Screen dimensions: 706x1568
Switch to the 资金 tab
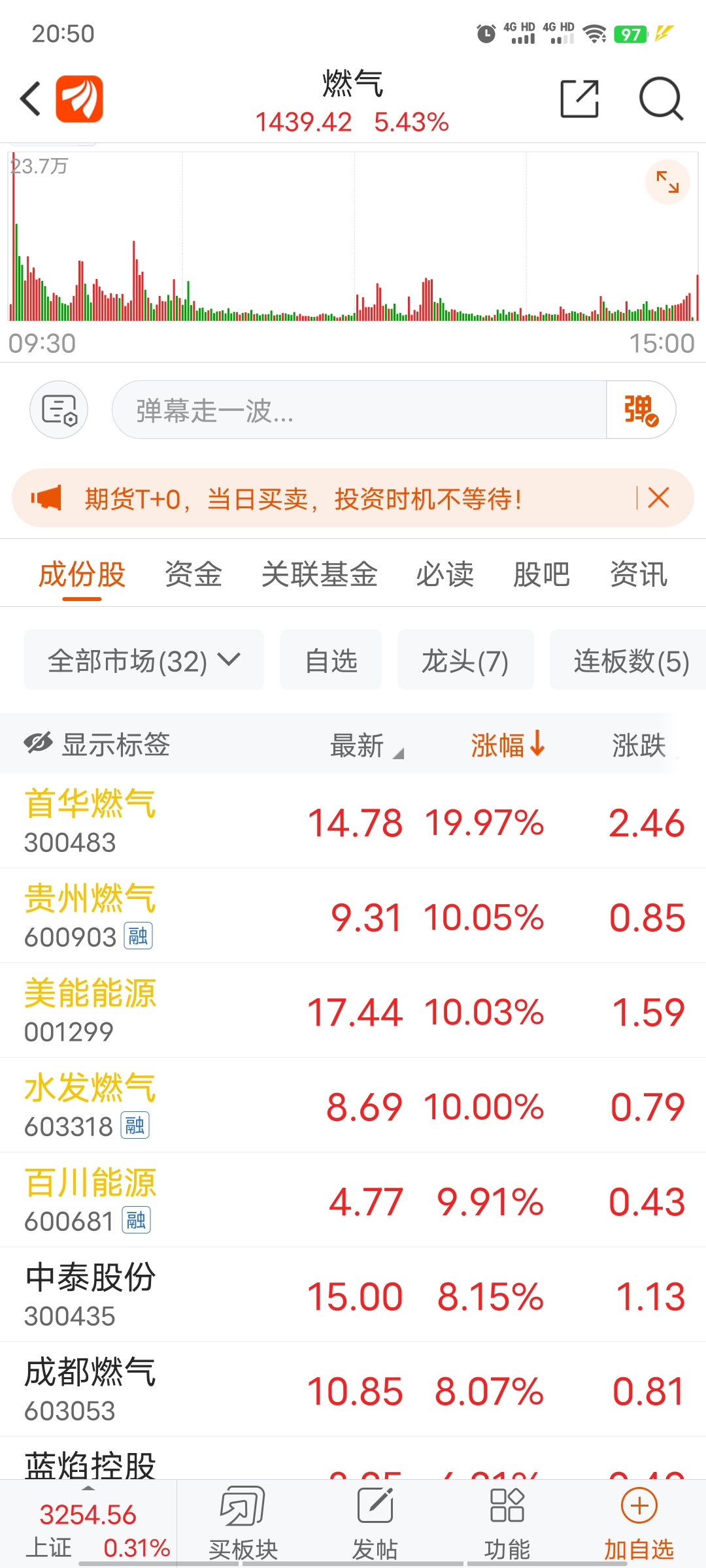[193, 574]
